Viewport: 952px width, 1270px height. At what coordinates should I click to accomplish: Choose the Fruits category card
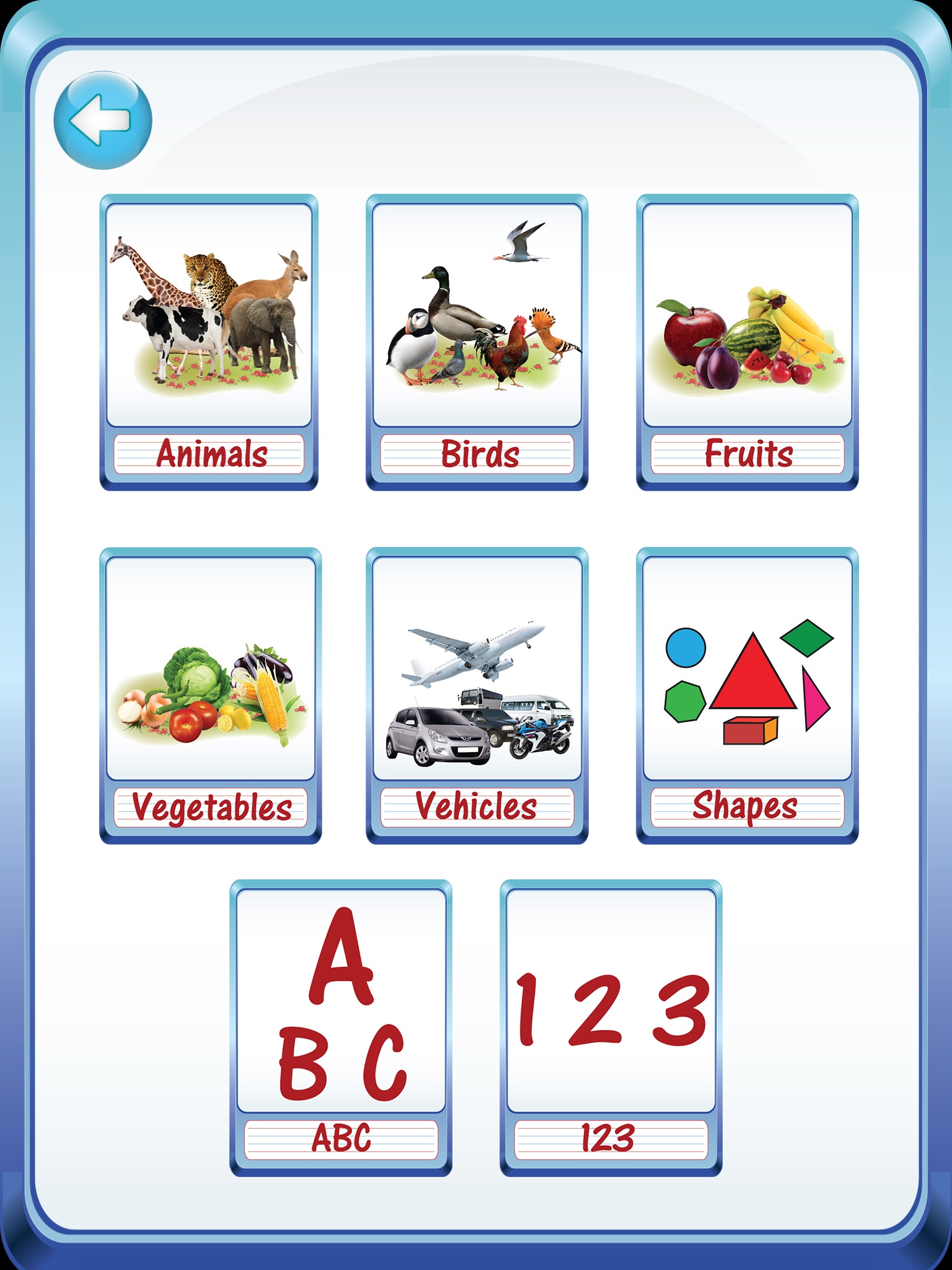[x=747, y=342]
